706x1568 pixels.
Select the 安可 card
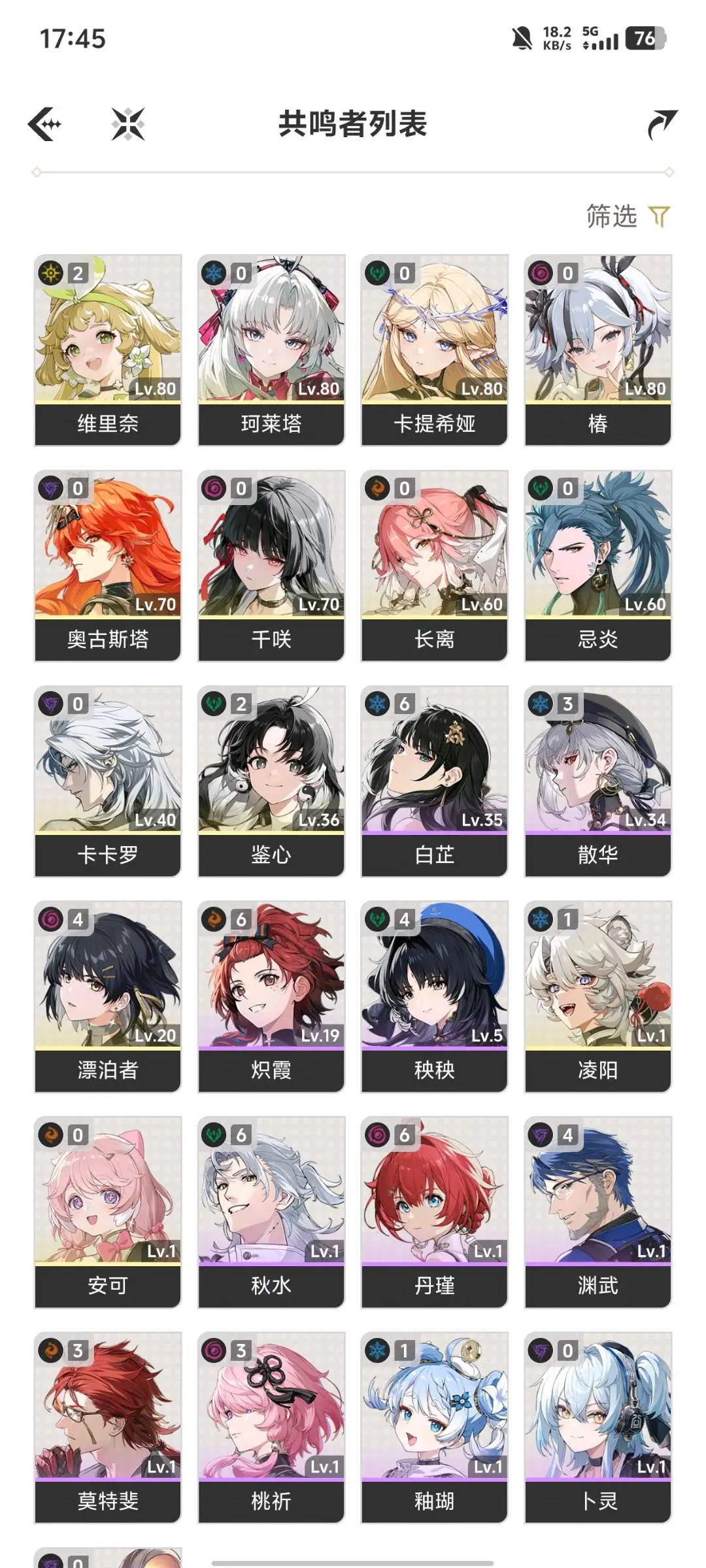[108, 1213]
